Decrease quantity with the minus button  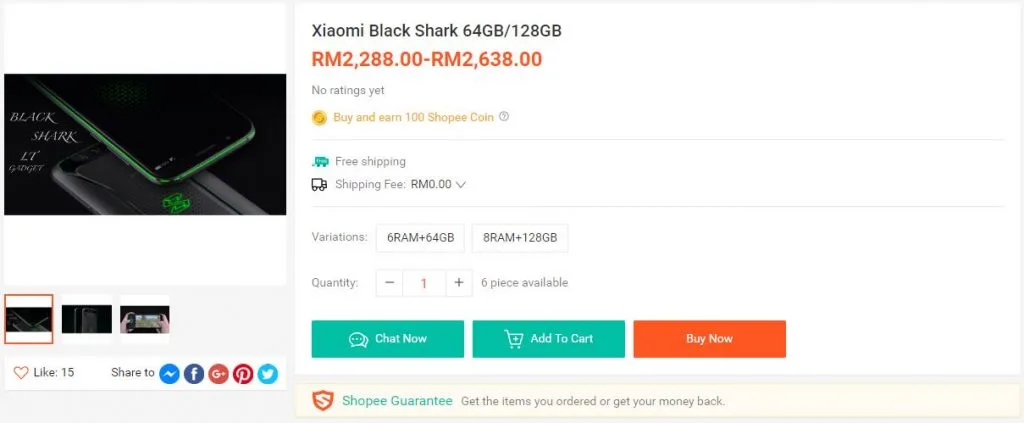click(390, 283)
